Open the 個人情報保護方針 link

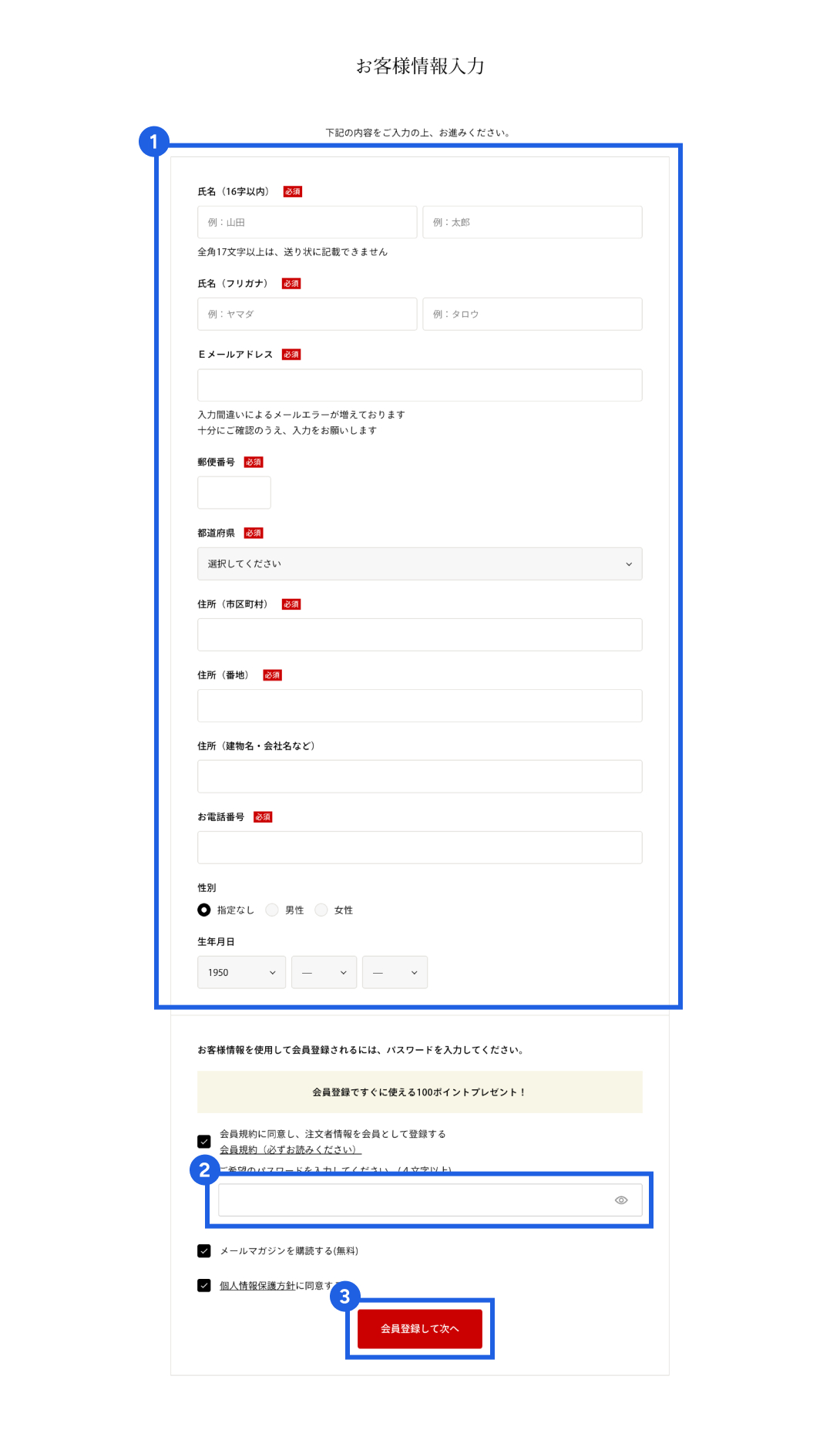(257, 1285)
